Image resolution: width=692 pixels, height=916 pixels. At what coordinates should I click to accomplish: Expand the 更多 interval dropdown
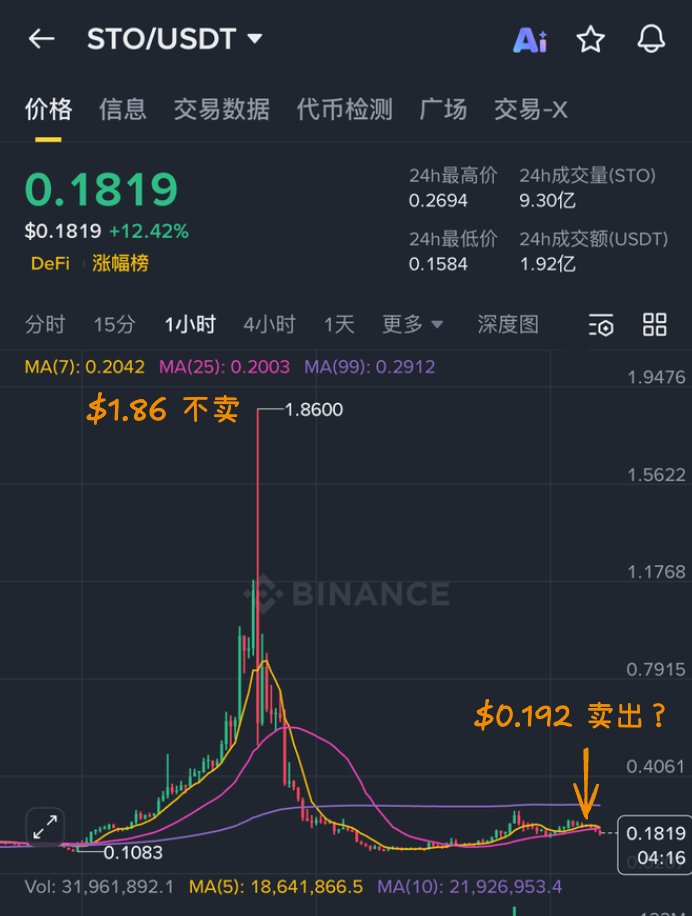coord(412,324)
